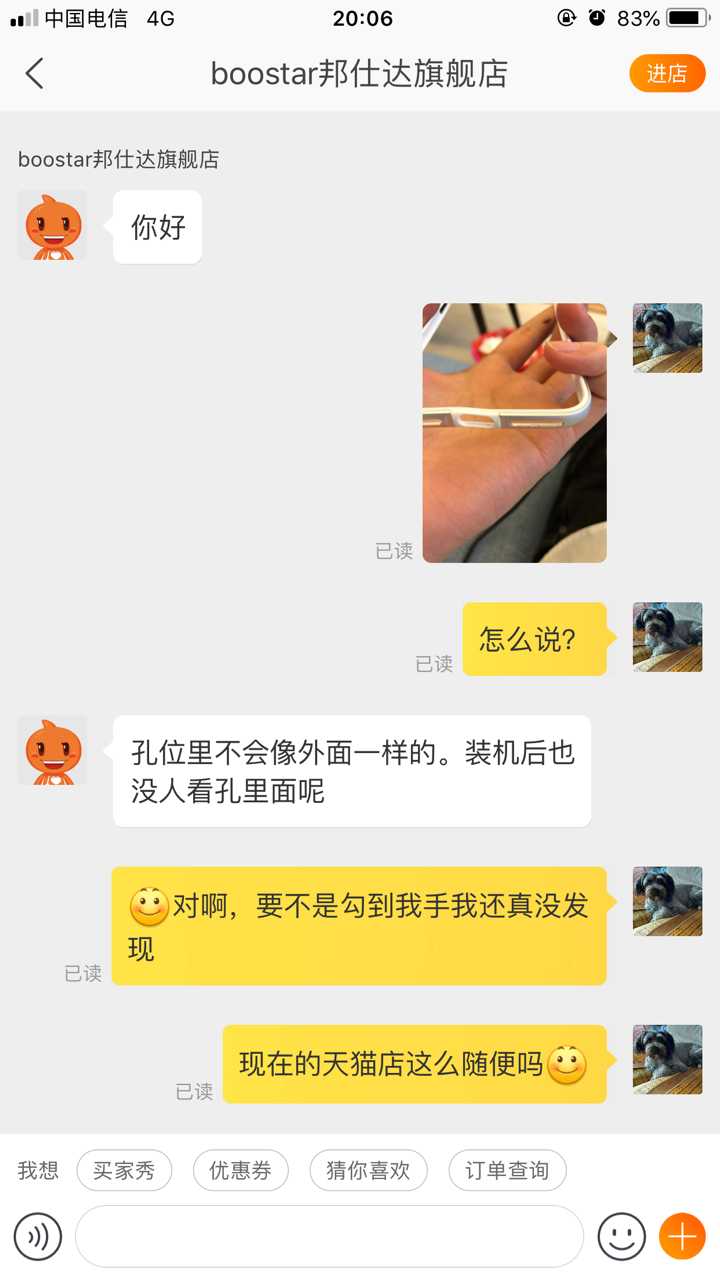Tap the 优惠券 coupon chip
The height and width of the screenshot is (1280, 720).
240,1170
